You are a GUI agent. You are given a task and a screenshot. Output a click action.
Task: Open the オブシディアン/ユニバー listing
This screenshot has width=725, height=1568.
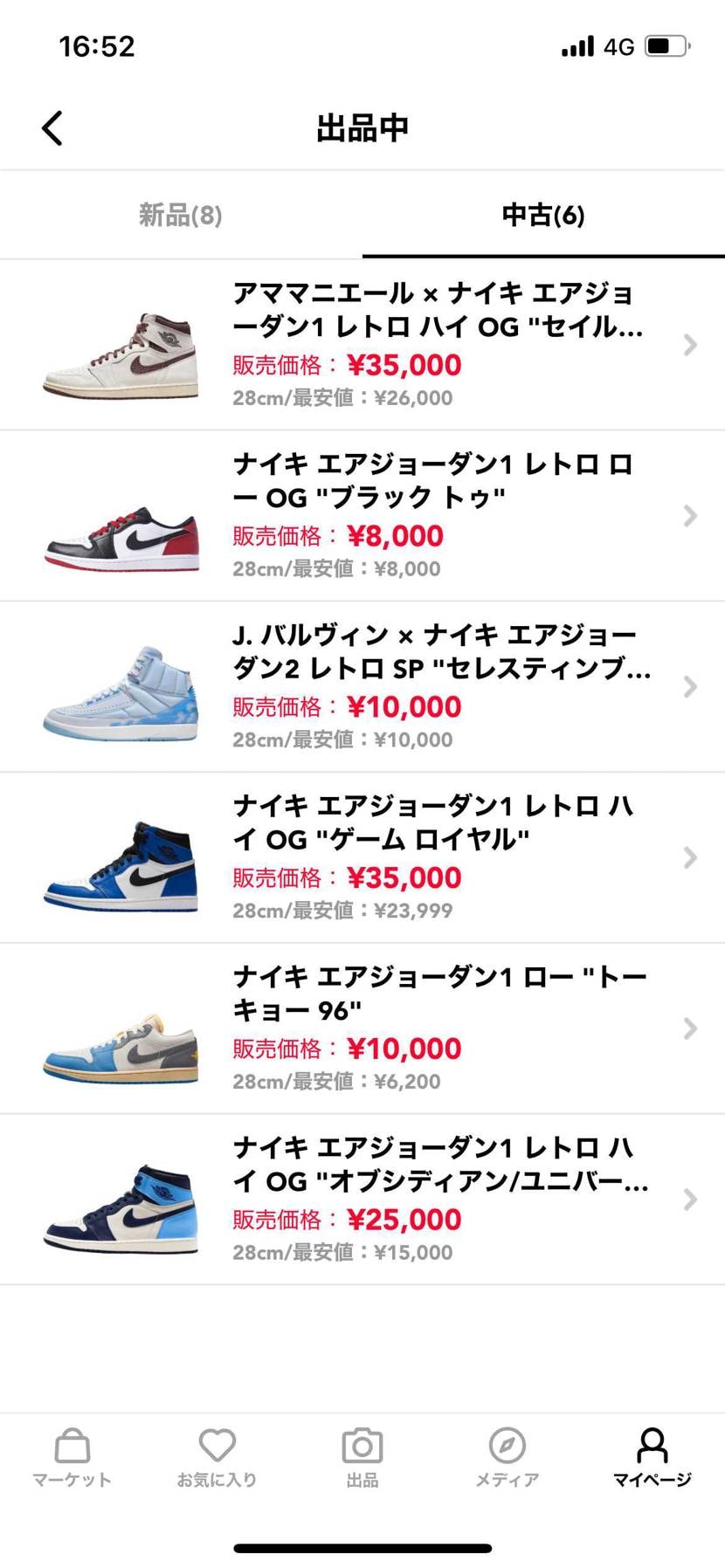362,1200
